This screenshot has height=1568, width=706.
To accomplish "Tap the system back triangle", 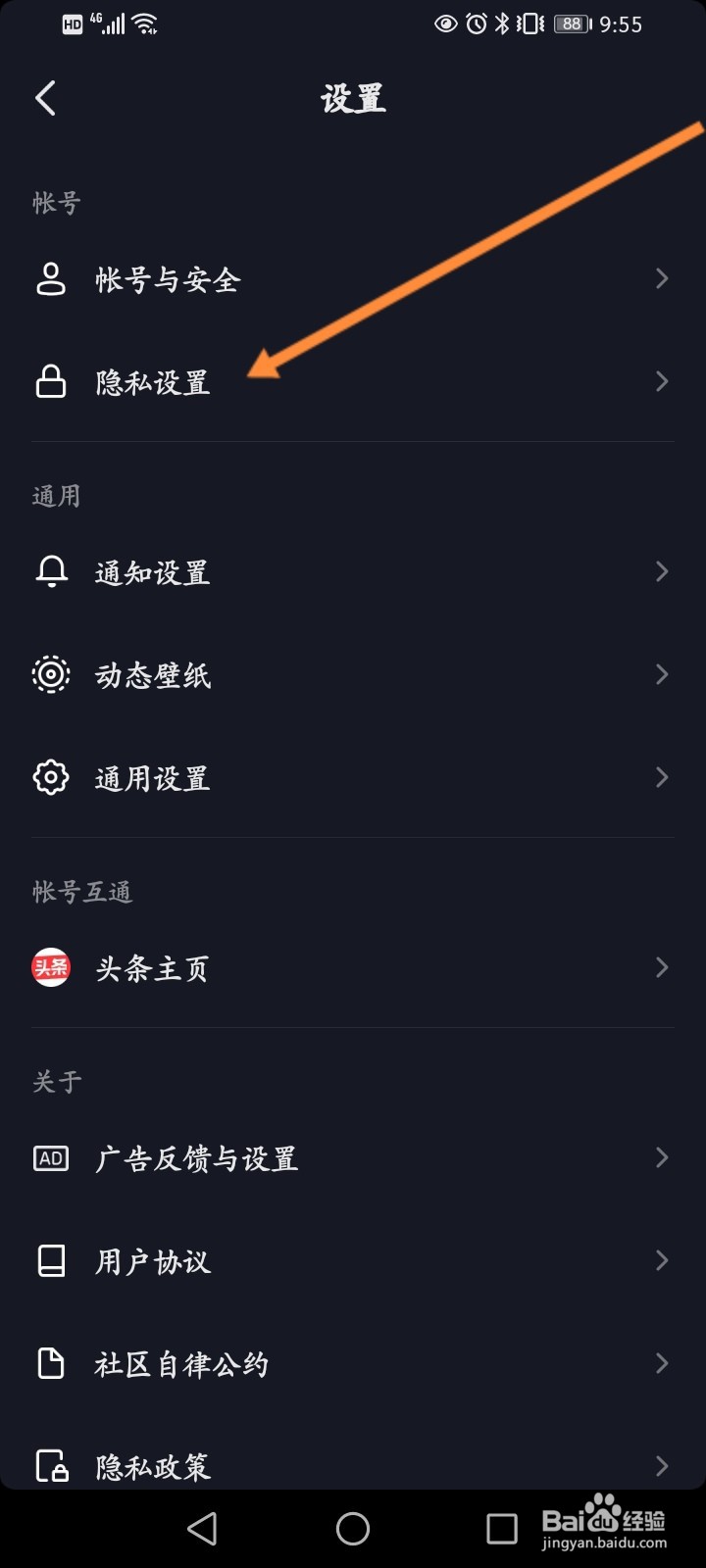I will [x=203, y=1529].
